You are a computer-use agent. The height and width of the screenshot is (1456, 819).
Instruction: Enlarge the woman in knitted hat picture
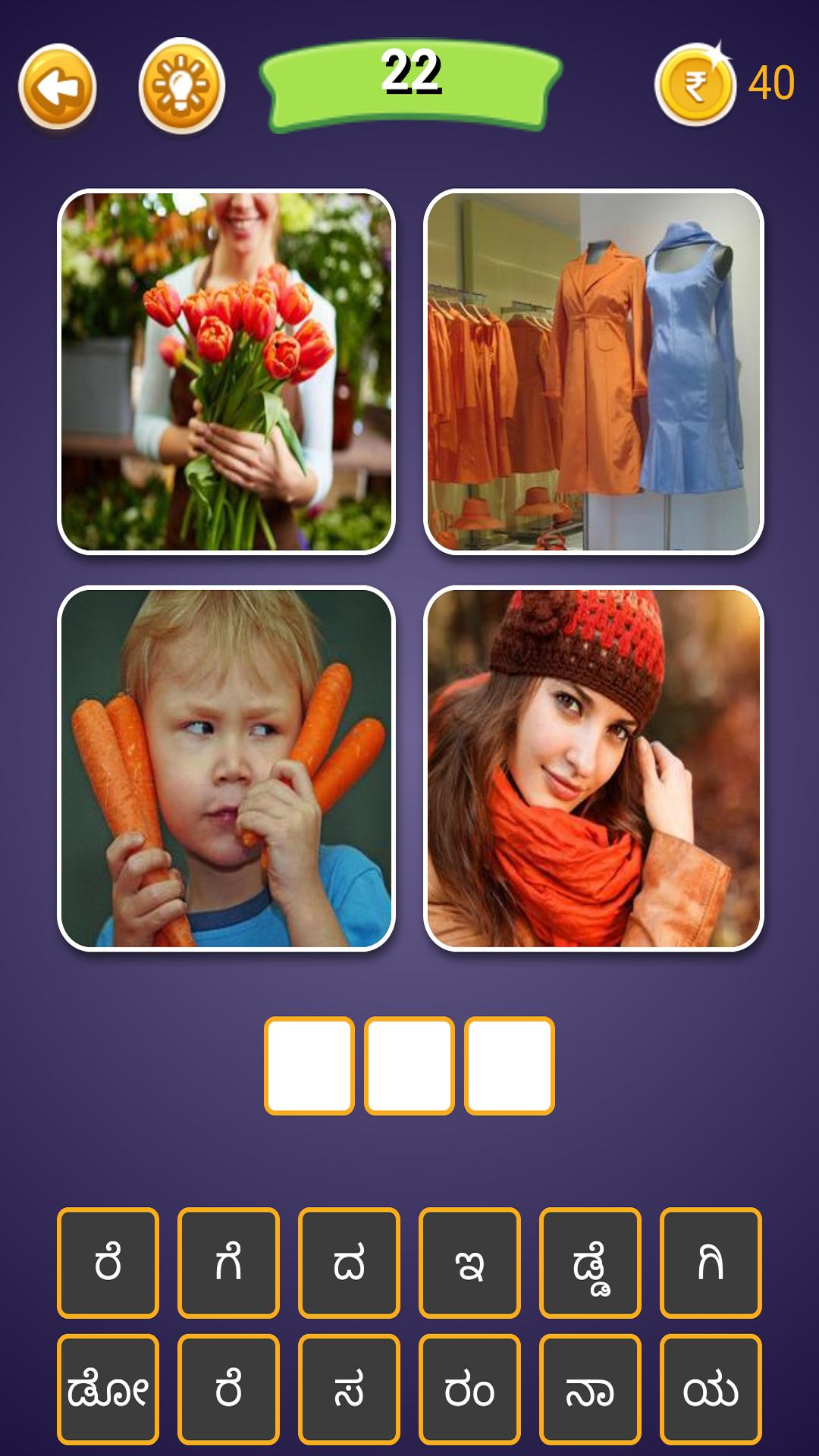593,768
